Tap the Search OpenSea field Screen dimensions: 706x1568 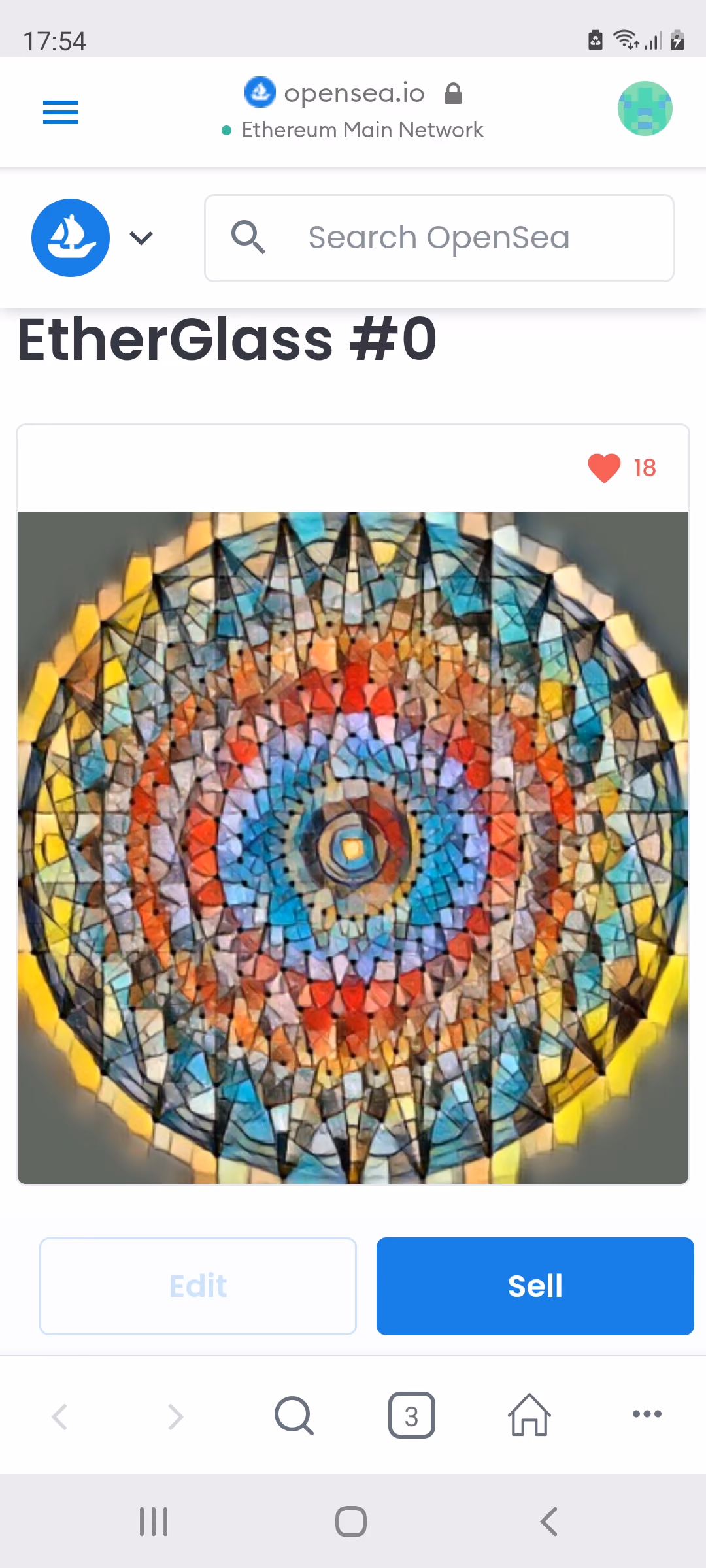click(439, 238)
